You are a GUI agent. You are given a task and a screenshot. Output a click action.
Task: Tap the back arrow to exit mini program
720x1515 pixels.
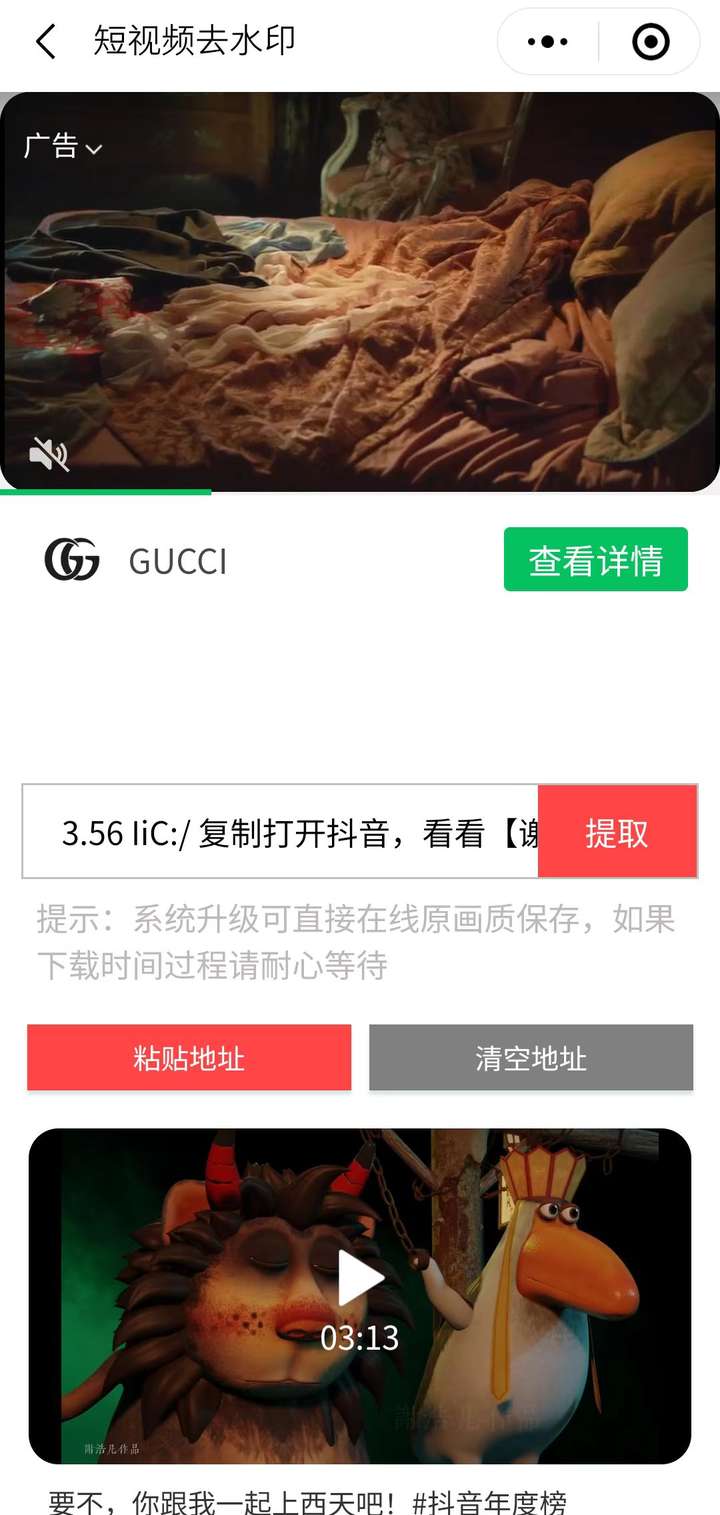(44, 41)
